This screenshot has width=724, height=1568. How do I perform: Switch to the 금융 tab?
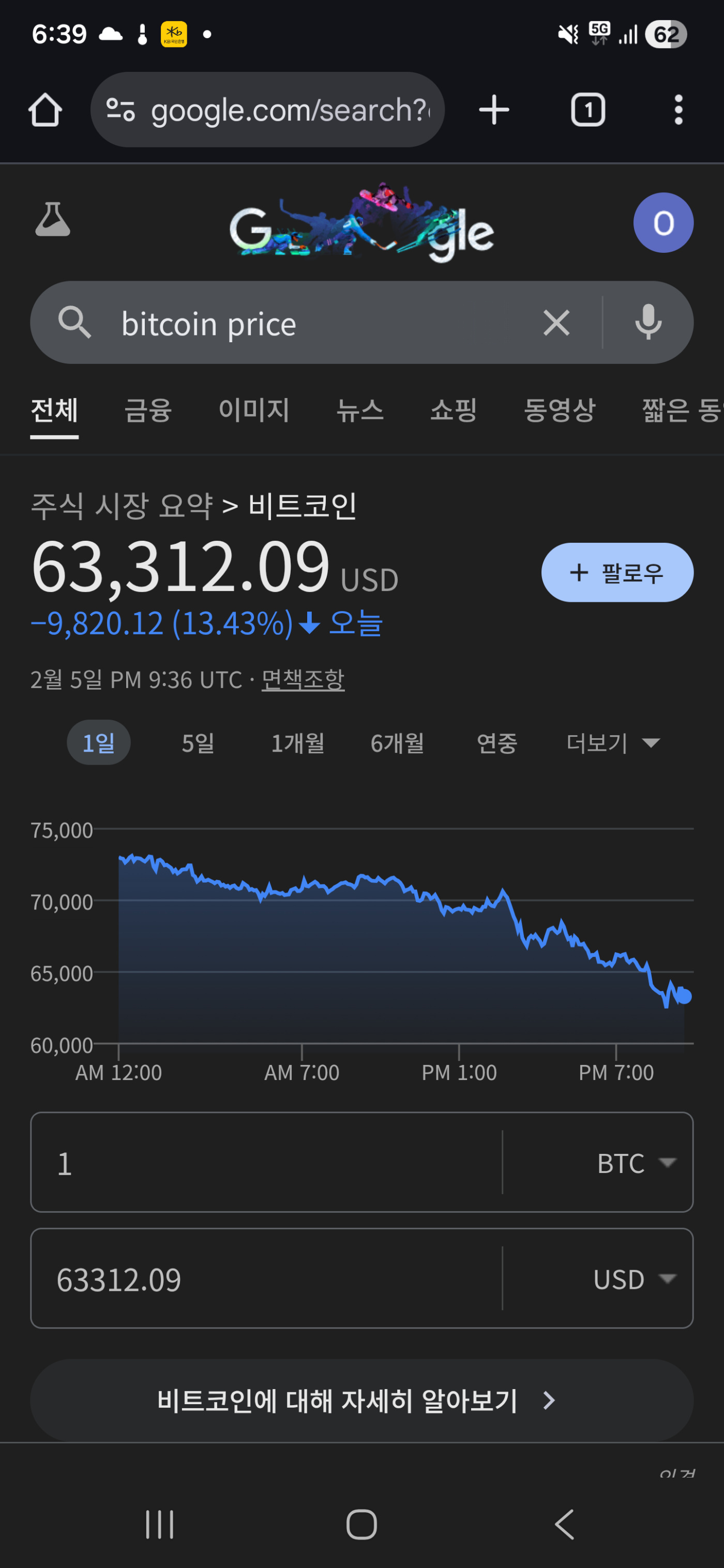[x=148, y=409]
